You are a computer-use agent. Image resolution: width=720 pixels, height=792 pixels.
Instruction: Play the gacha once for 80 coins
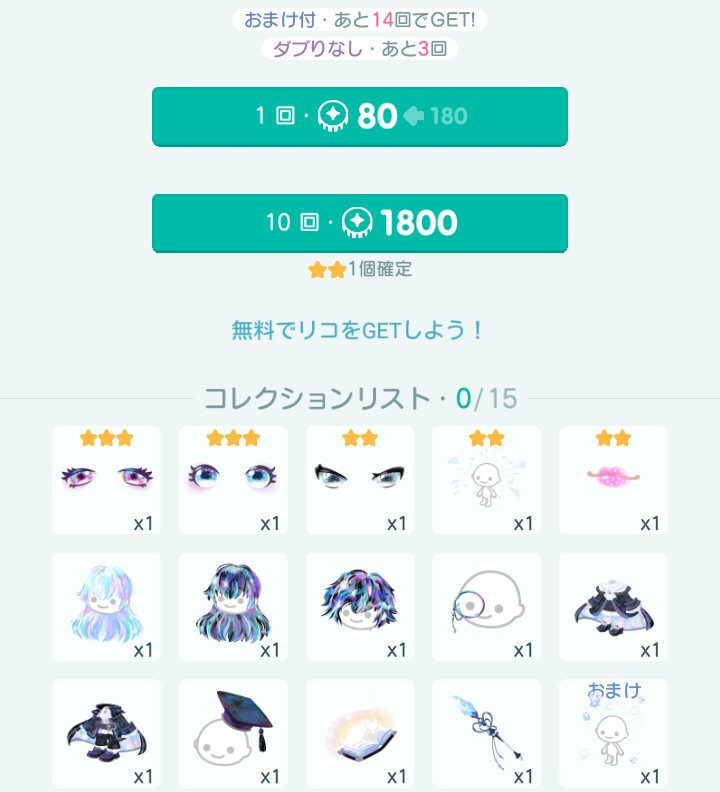360,116
